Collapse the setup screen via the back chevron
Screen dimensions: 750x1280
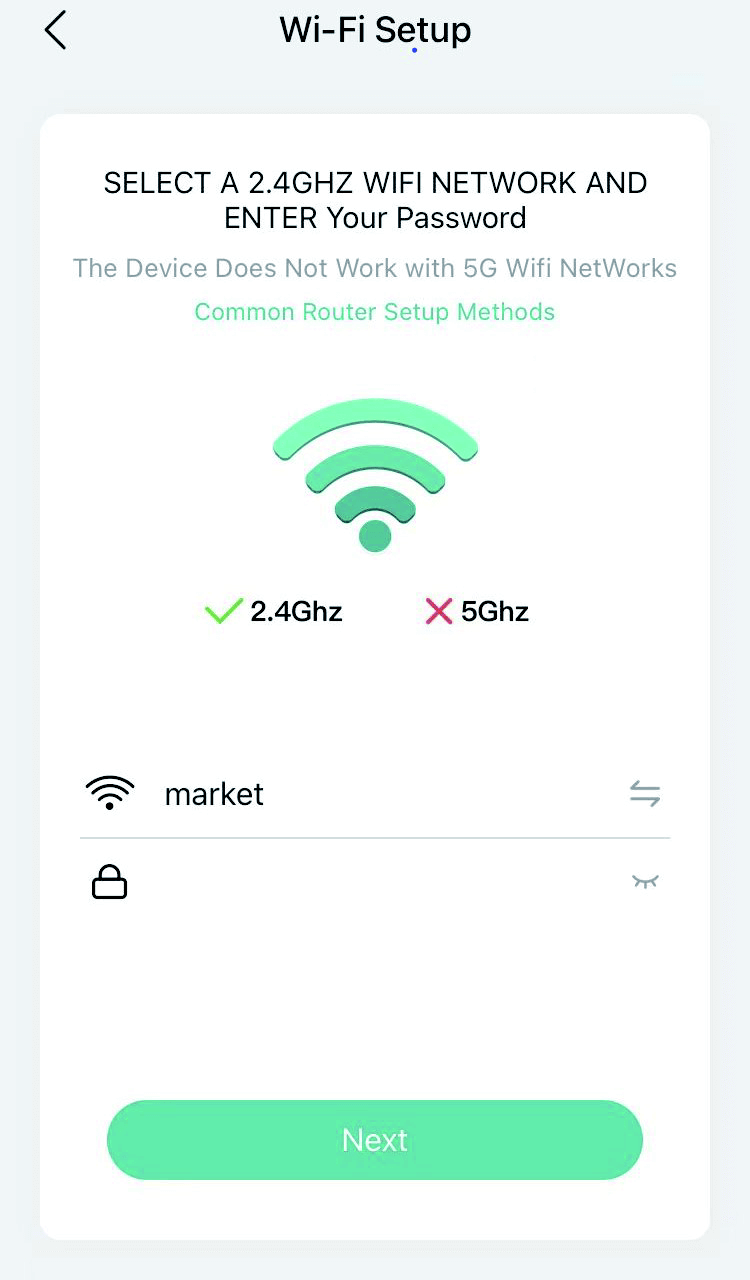[x=55, y=30]
